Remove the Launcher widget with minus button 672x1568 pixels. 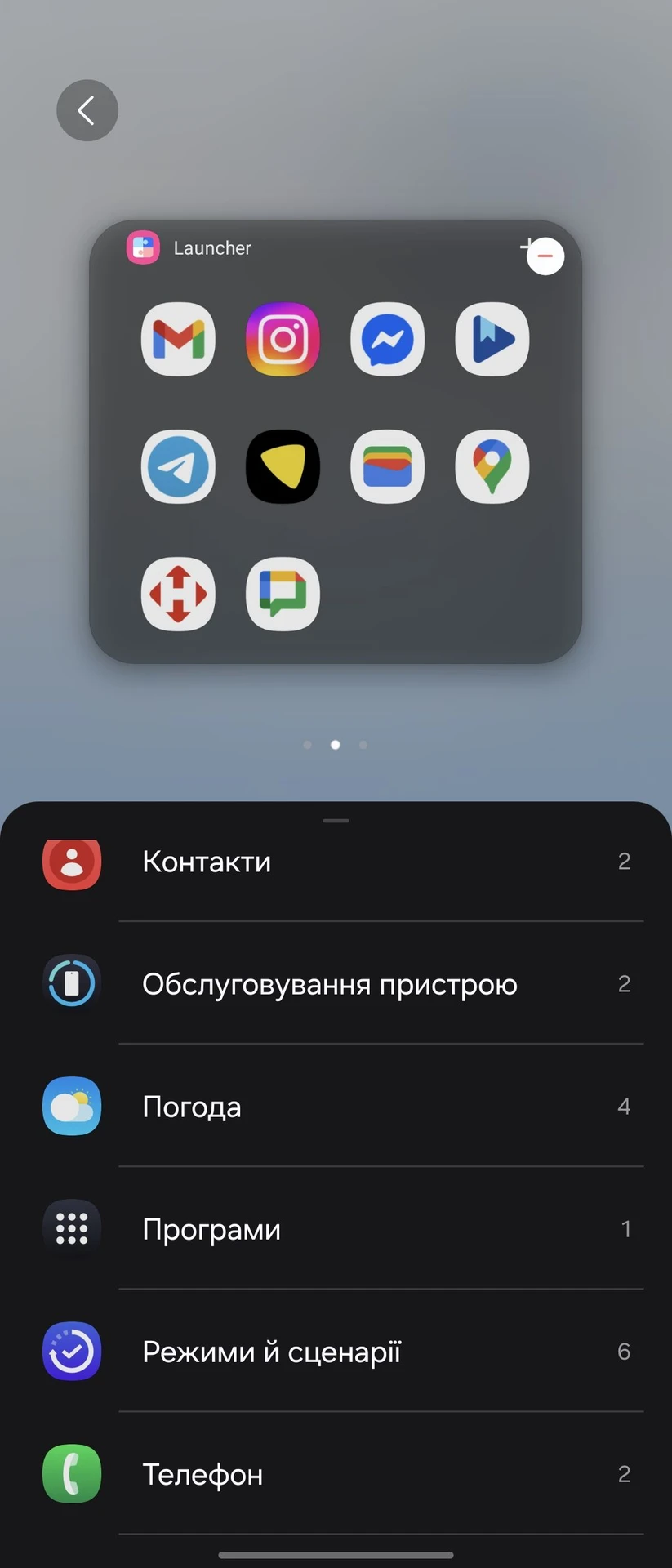click(545, 256)
